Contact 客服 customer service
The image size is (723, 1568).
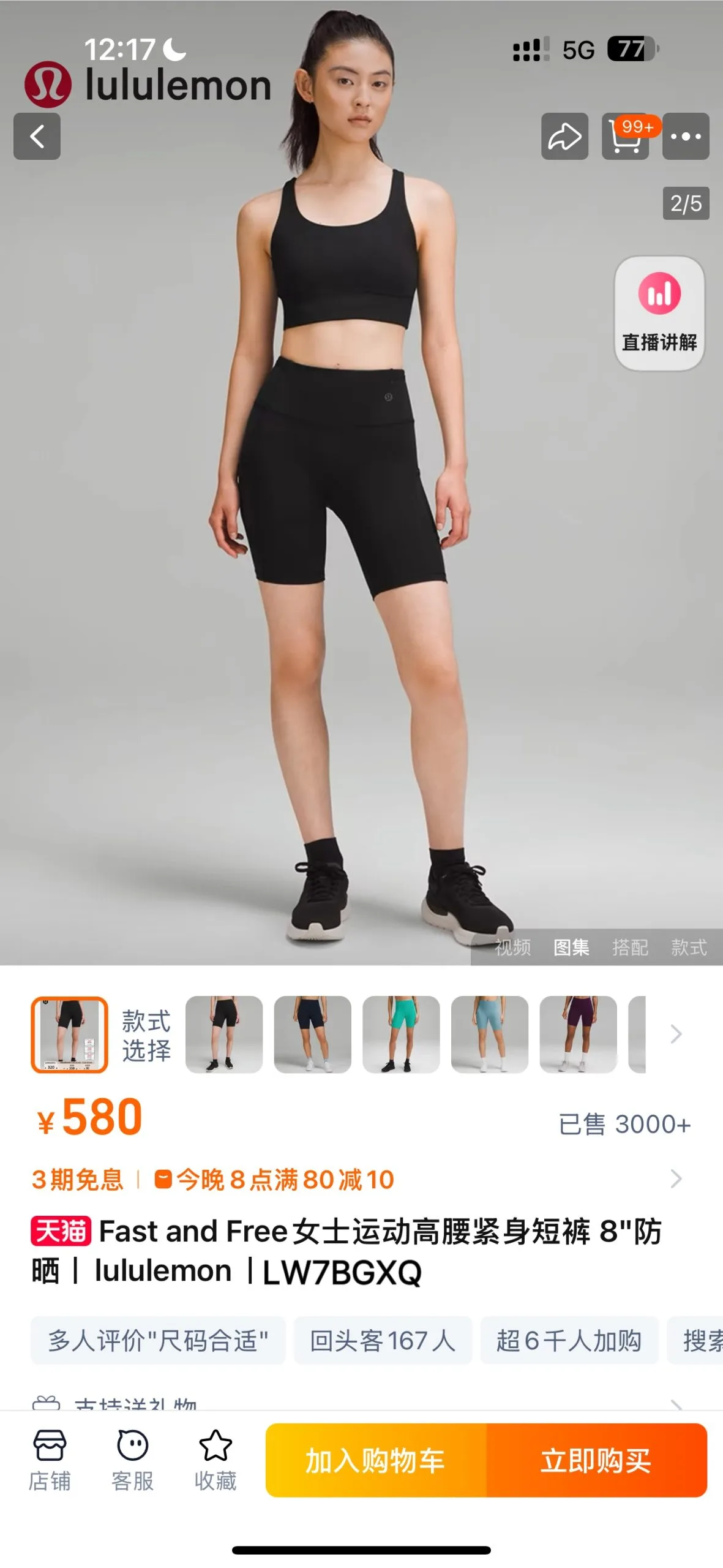point(132,1461)
